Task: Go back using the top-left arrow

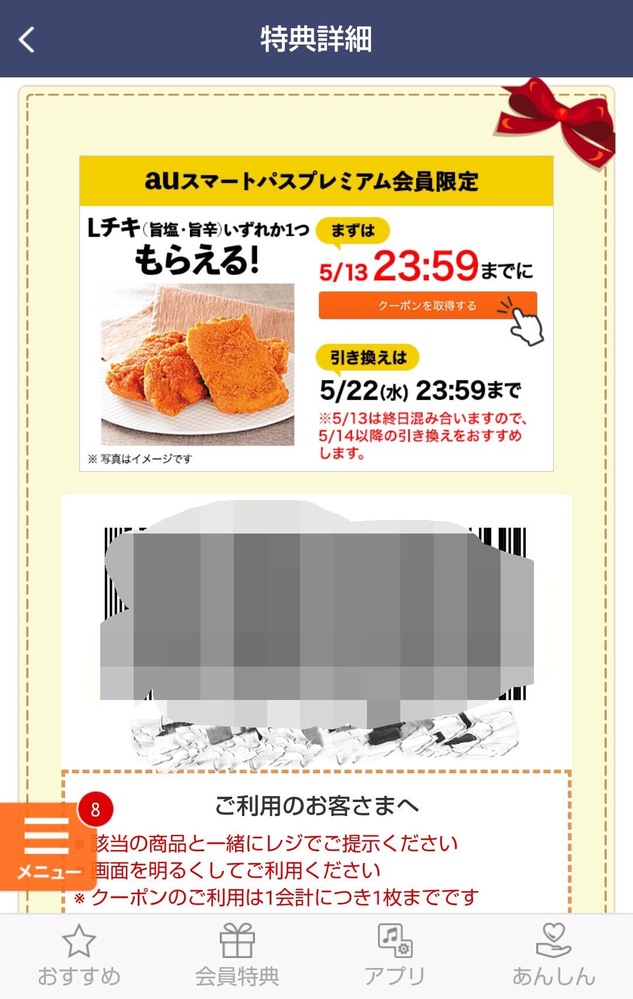Action: (28, 39)
